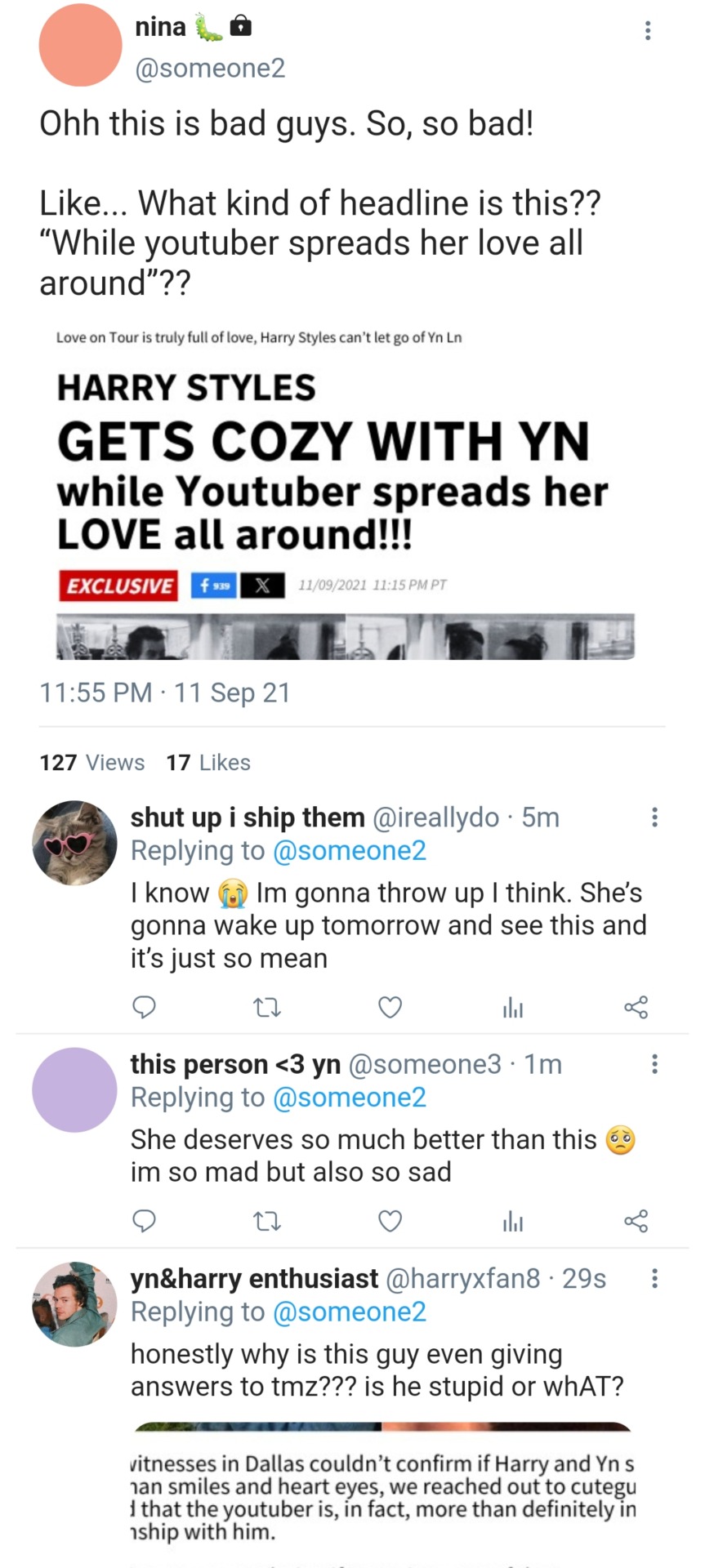Image resolution: width=705 pixels, height=1568 pixels.
Task: View analytics for @someone3's reply
Action: tap(513, 1222)
